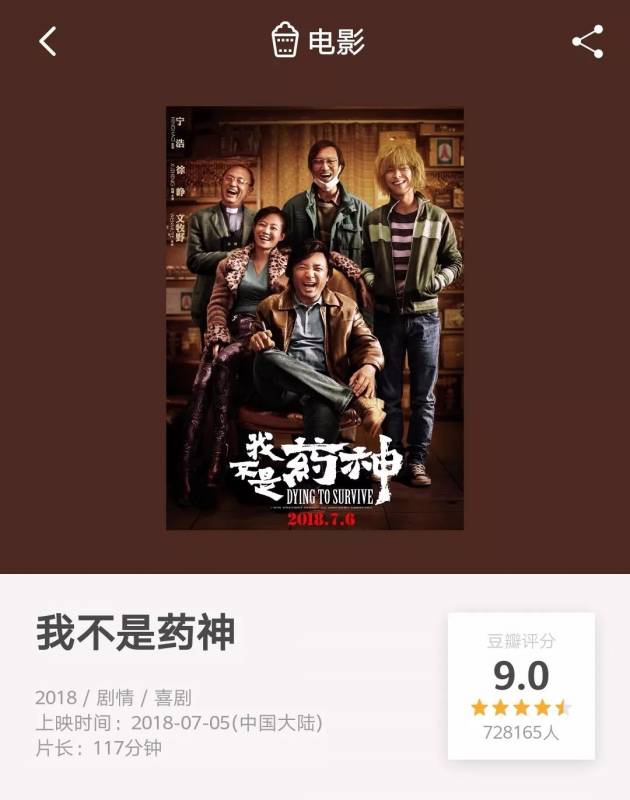Open the Douban rating card

pos(521,686)
